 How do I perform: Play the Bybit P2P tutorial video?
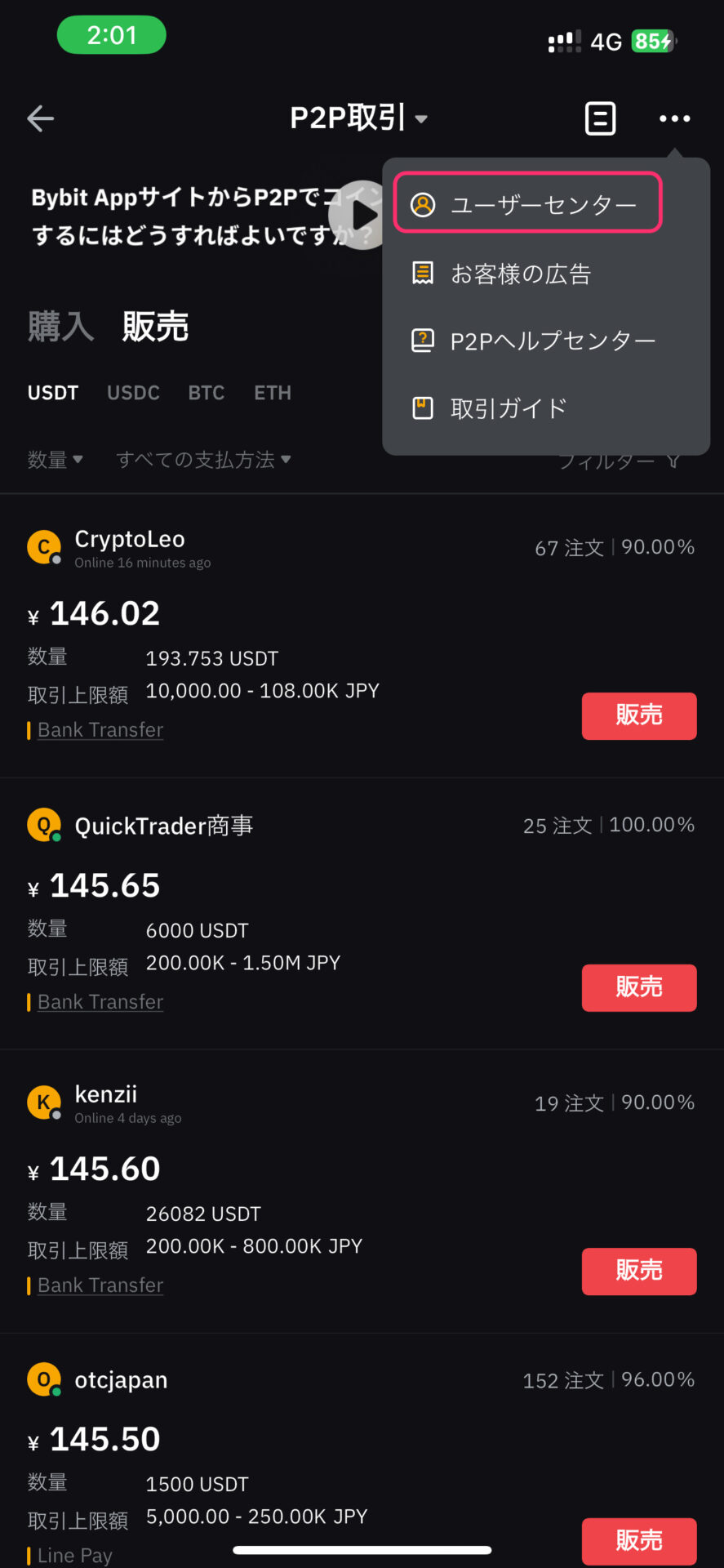pyautogui.click(x=363, y=215)
